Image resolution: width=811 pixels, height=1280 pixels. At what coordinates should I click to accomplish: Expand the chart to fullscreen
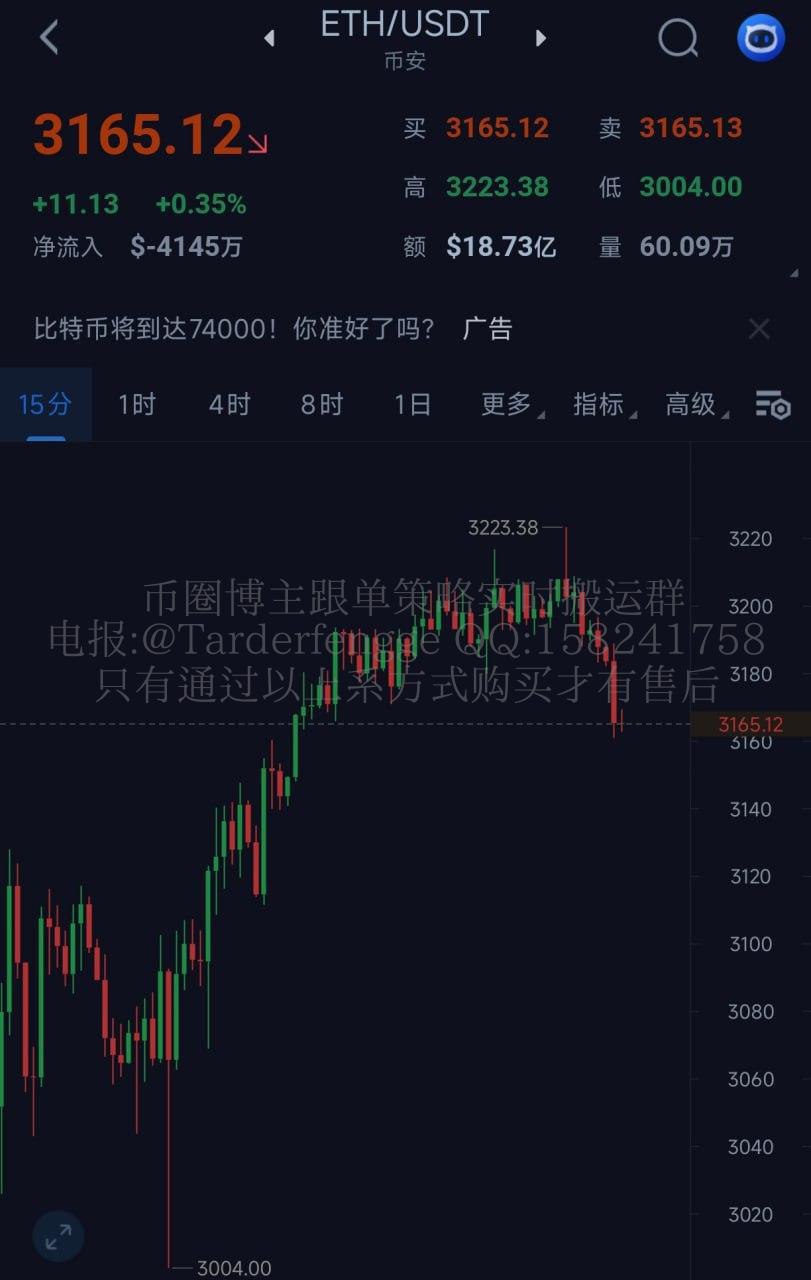pos(58,1236)
